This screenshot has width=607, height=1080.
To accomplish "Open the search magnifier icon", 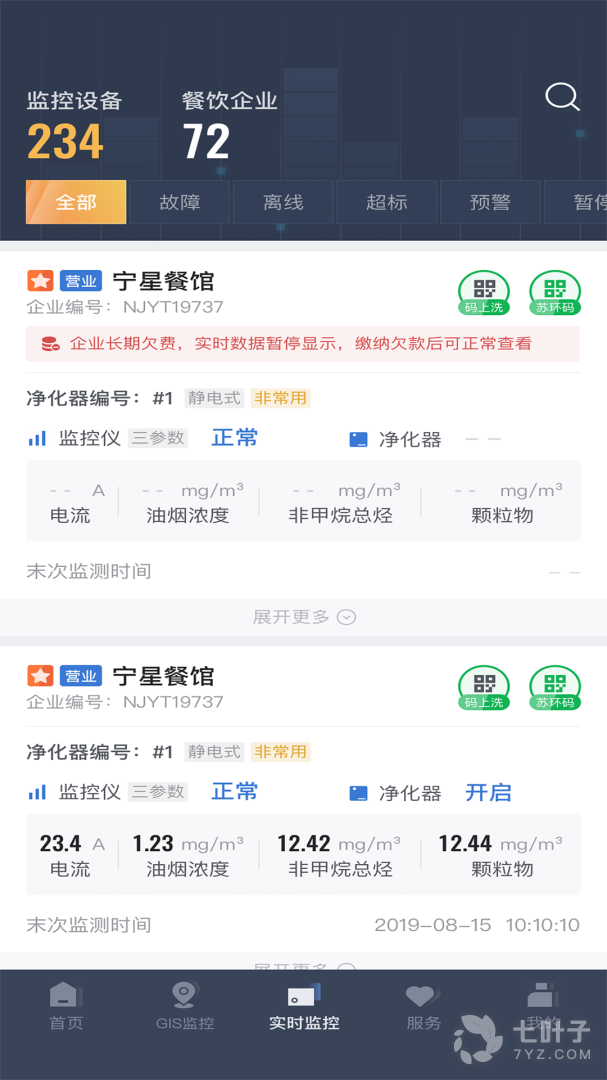I will tap(562, 97).
